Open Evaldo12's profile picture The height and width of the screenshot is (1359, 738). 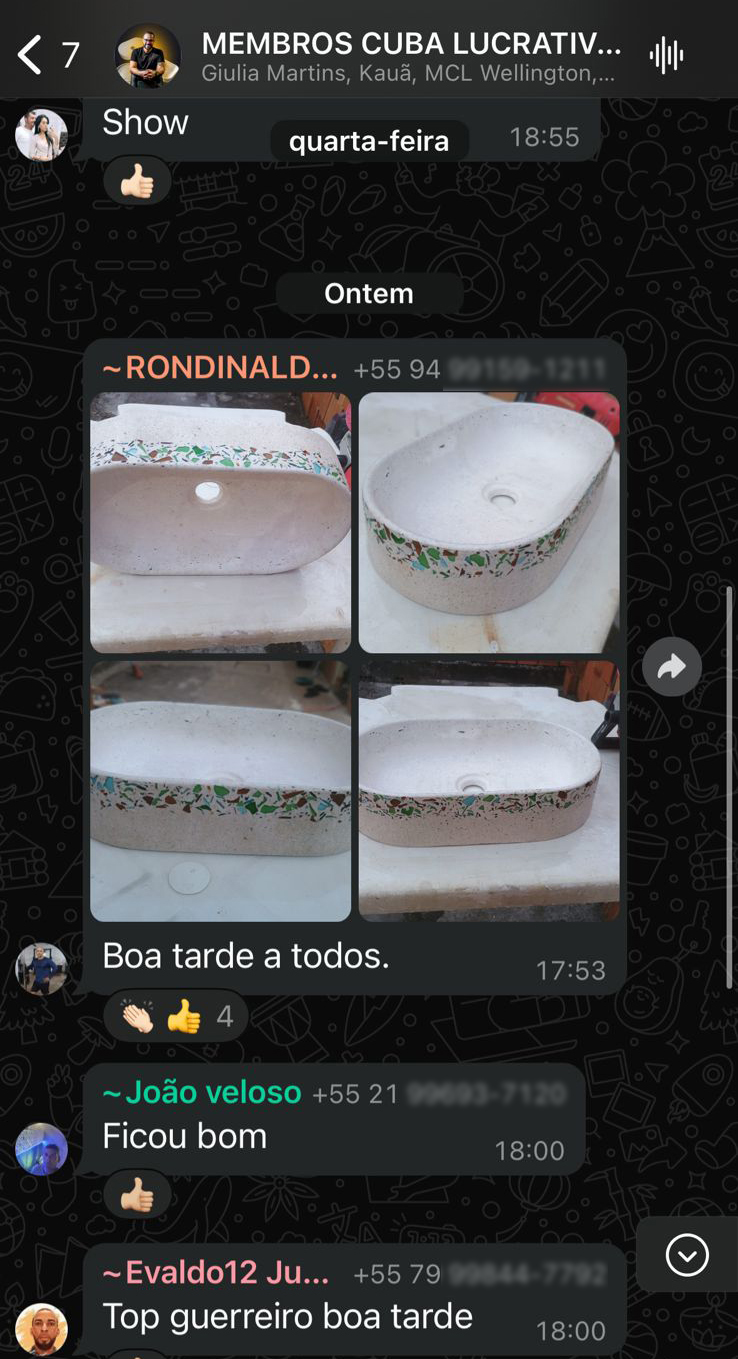41,1329
